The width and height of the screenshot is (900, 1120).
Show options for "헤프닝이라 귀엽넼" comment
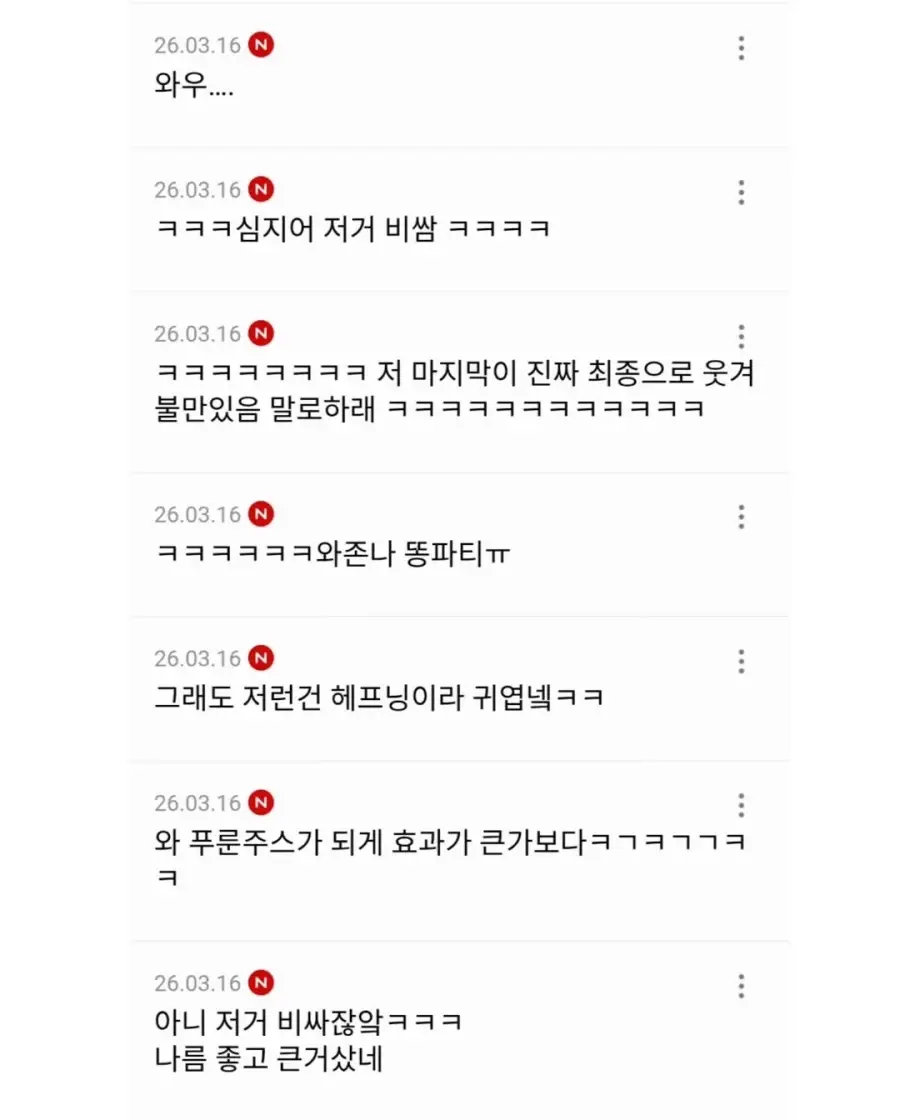(741, 661)
